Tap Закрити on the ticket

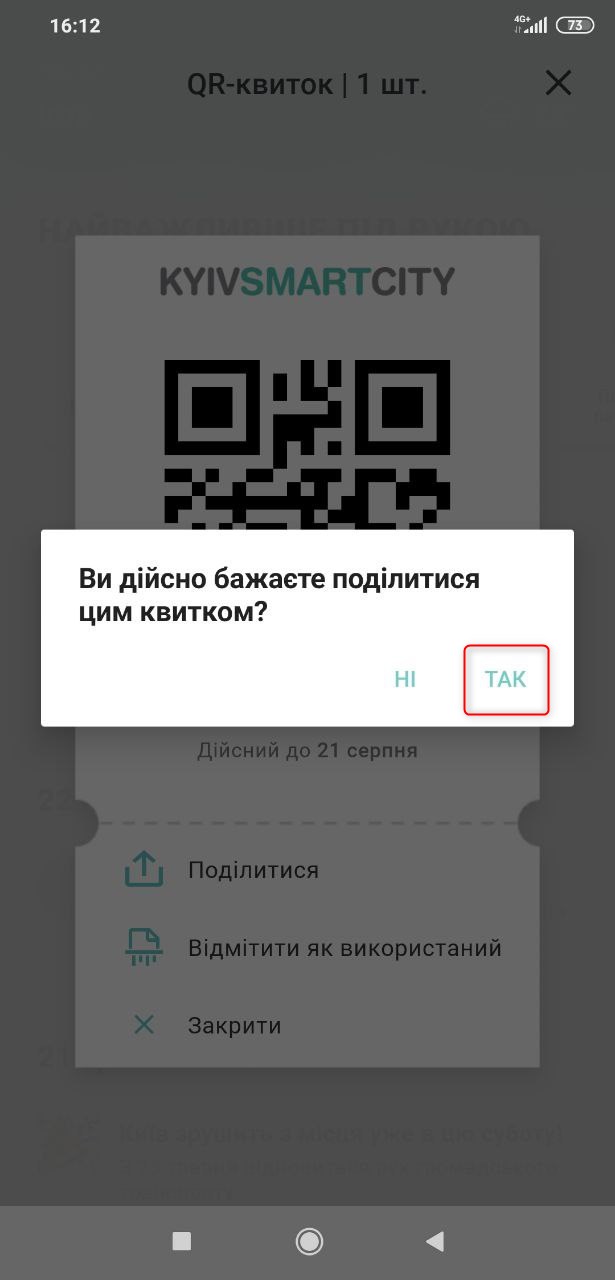(x=234, y=1025)
